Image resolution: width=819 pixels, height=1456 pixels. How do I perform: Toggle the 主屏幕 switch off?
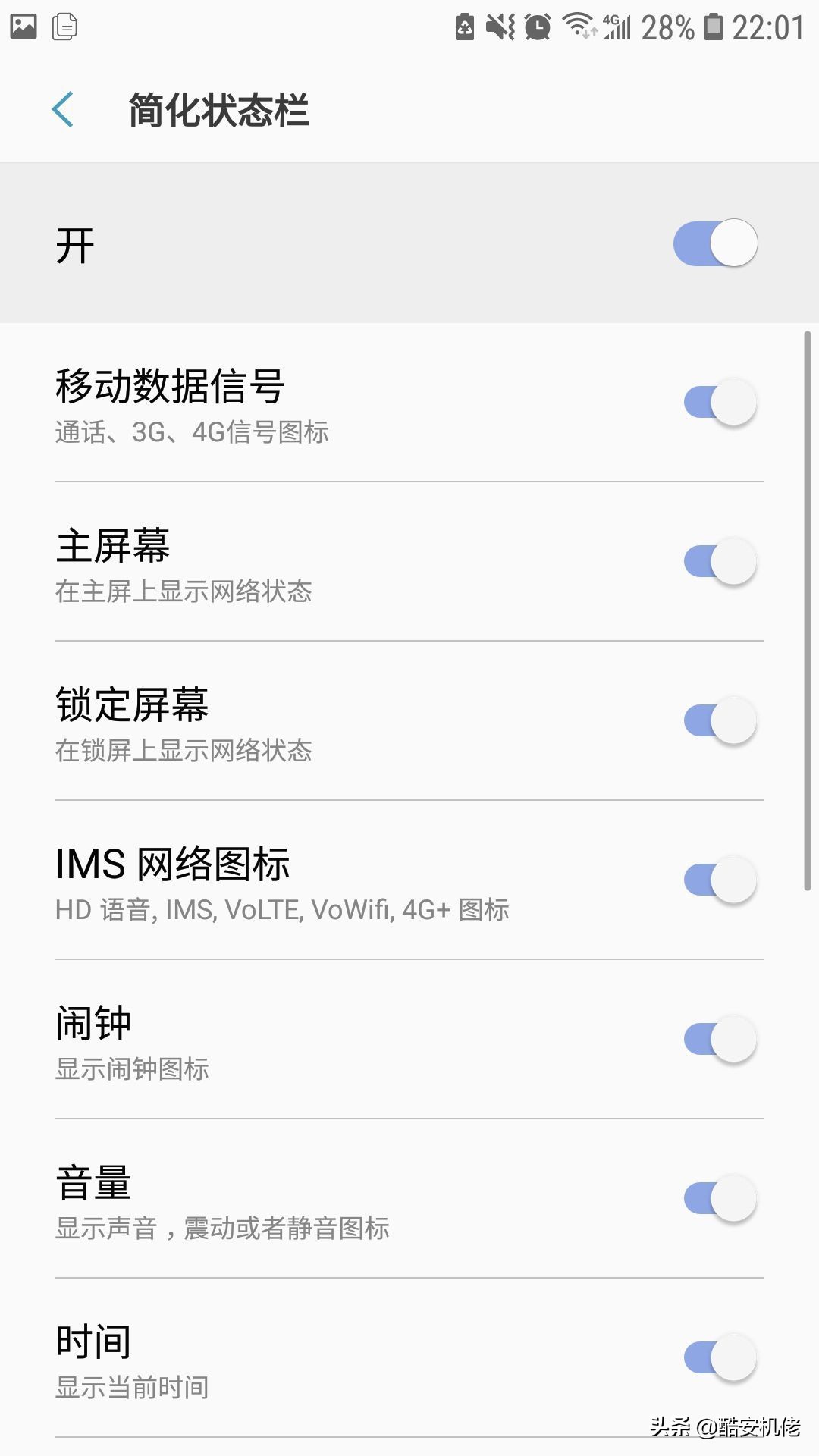(x=720, y=562)
